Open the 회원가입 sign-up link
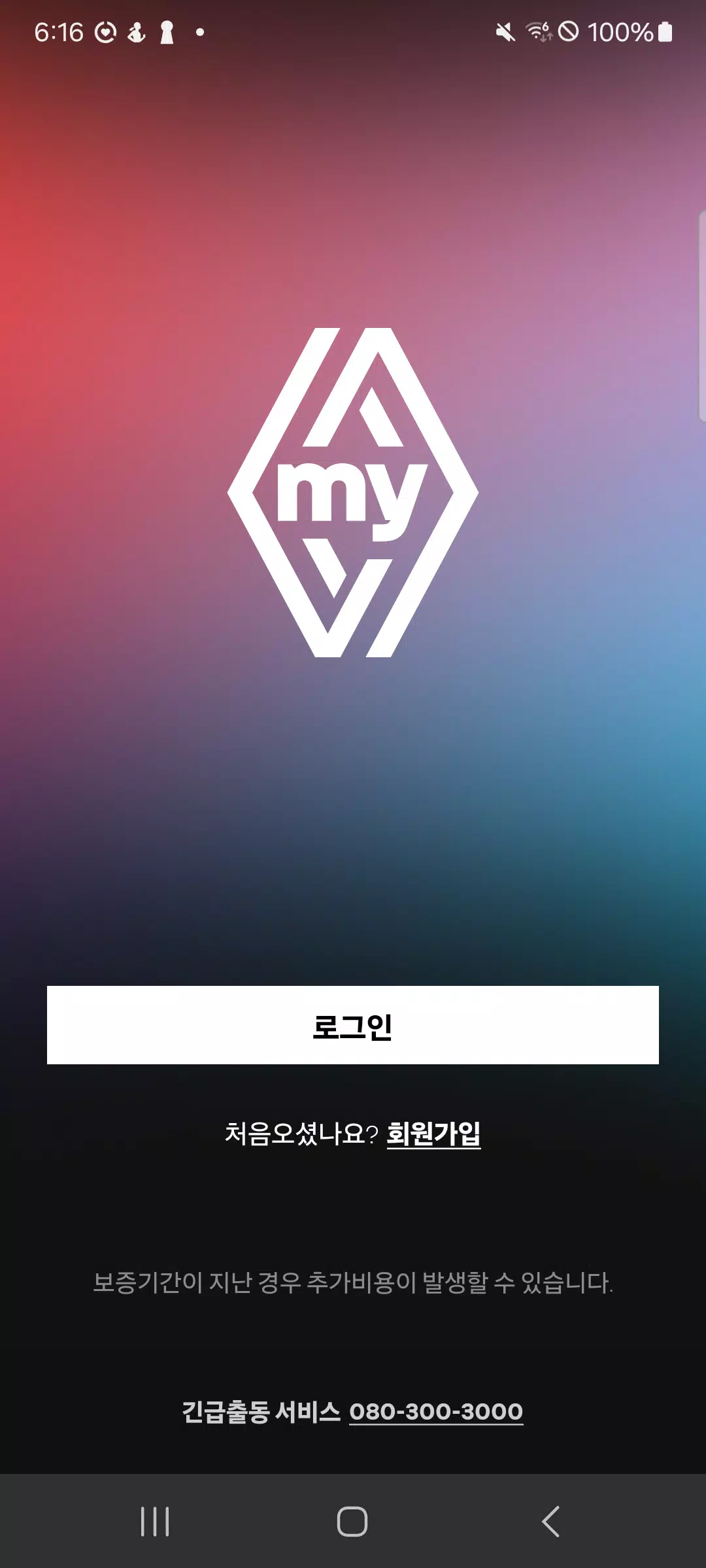 click(433, 1134)
